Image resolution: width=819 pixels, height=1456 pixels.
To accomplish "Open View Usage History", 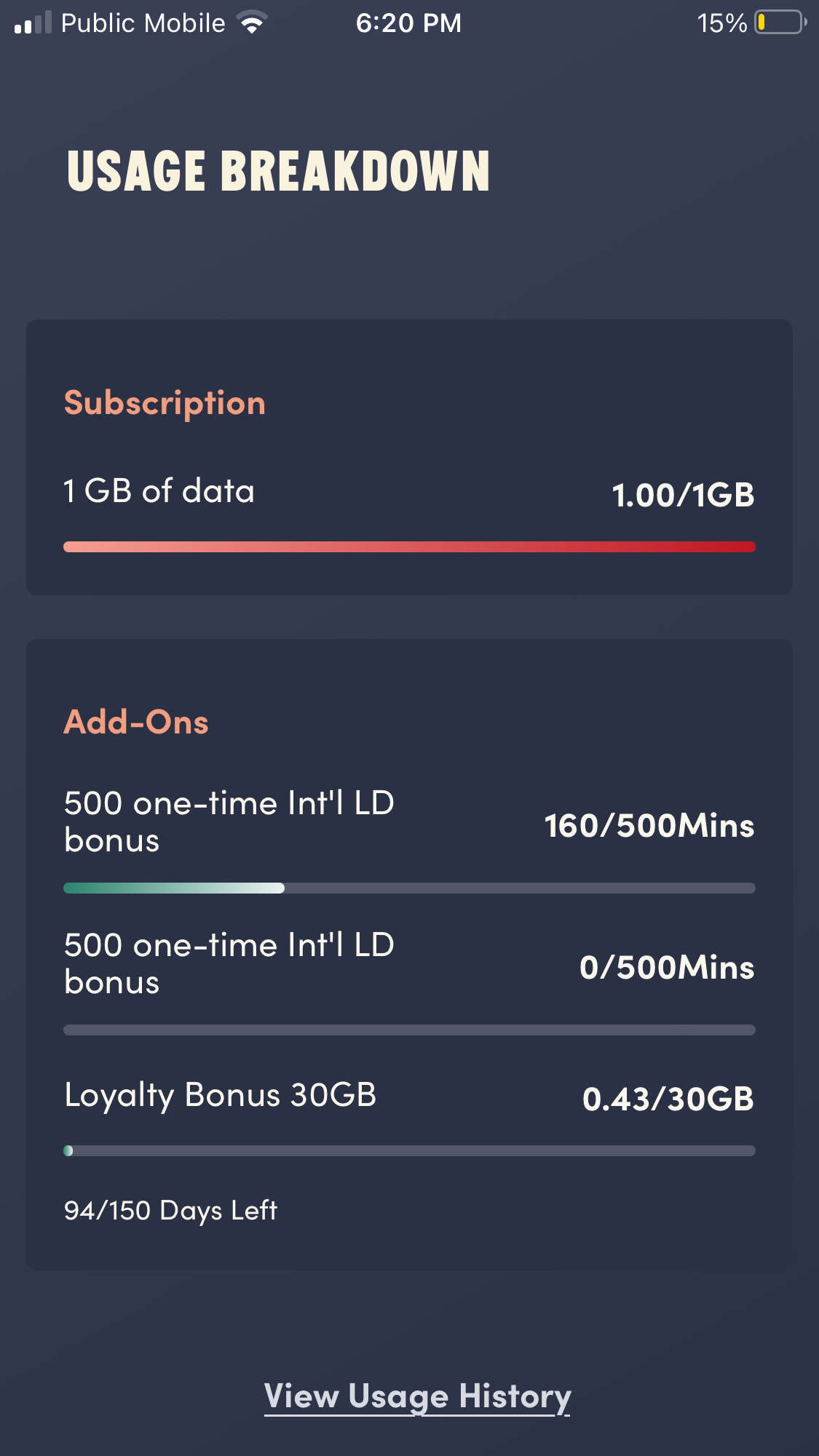I will click(416, 1396).
